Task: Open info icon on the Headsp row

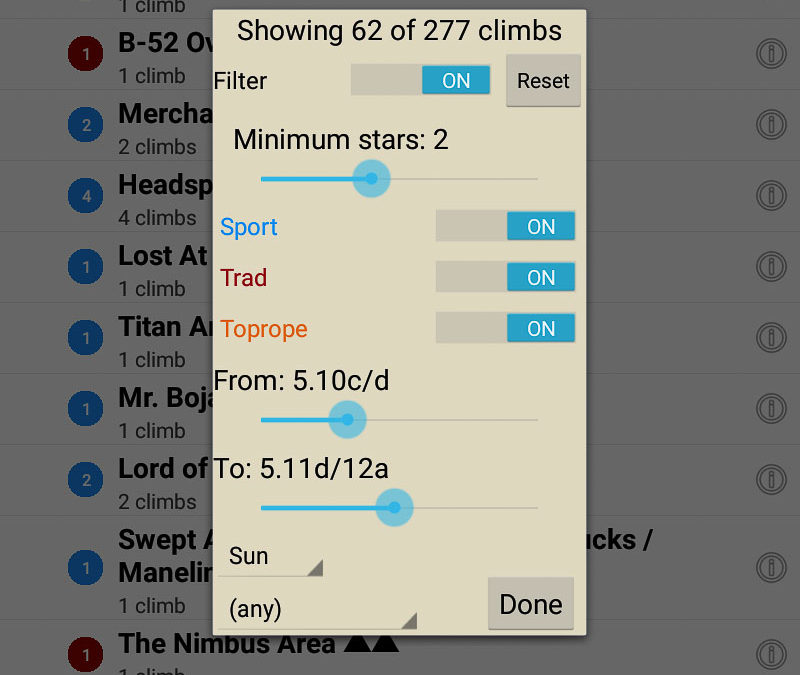Action: 770,195
